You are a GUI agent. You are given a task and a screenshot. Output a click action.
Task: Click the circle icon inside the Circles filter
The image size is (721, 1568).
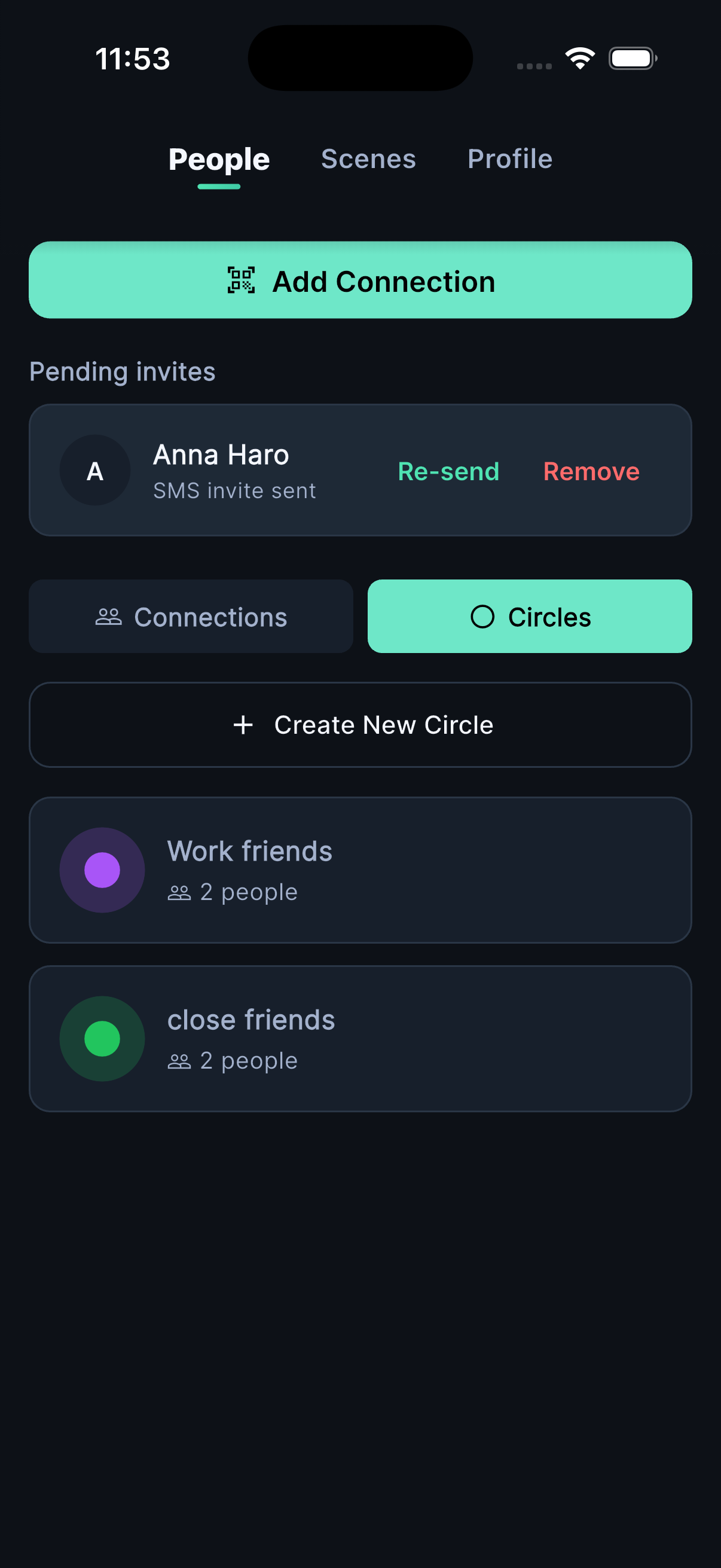click(x=483, y=617)
